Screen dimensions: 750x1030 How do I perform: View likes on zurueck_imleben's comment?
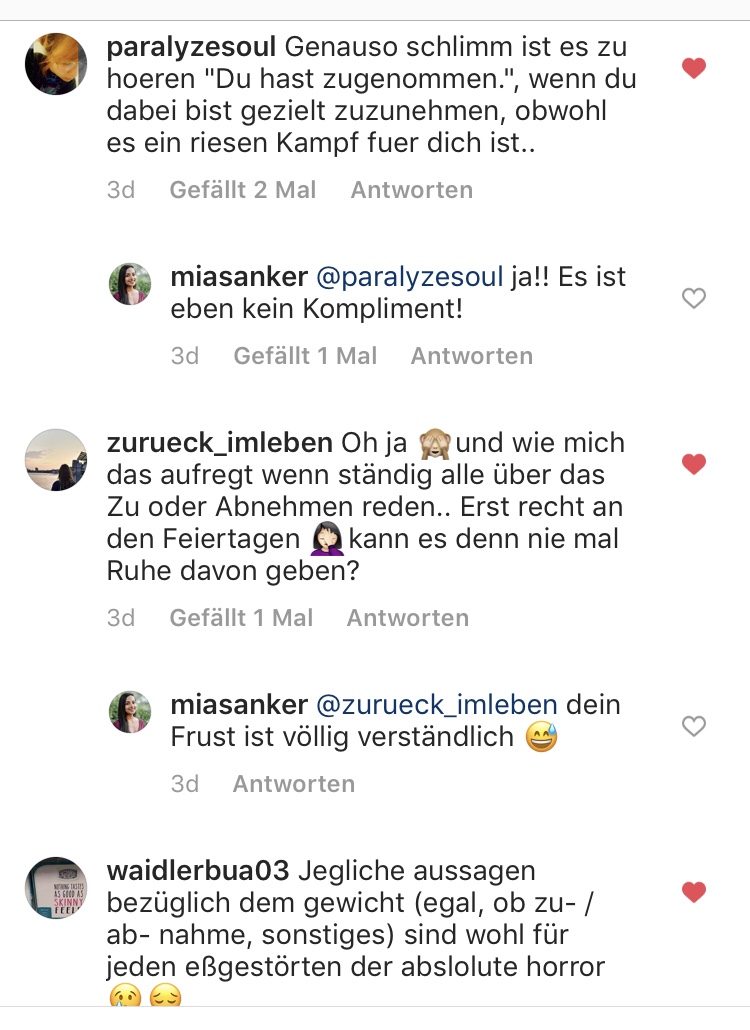(241, 618)
